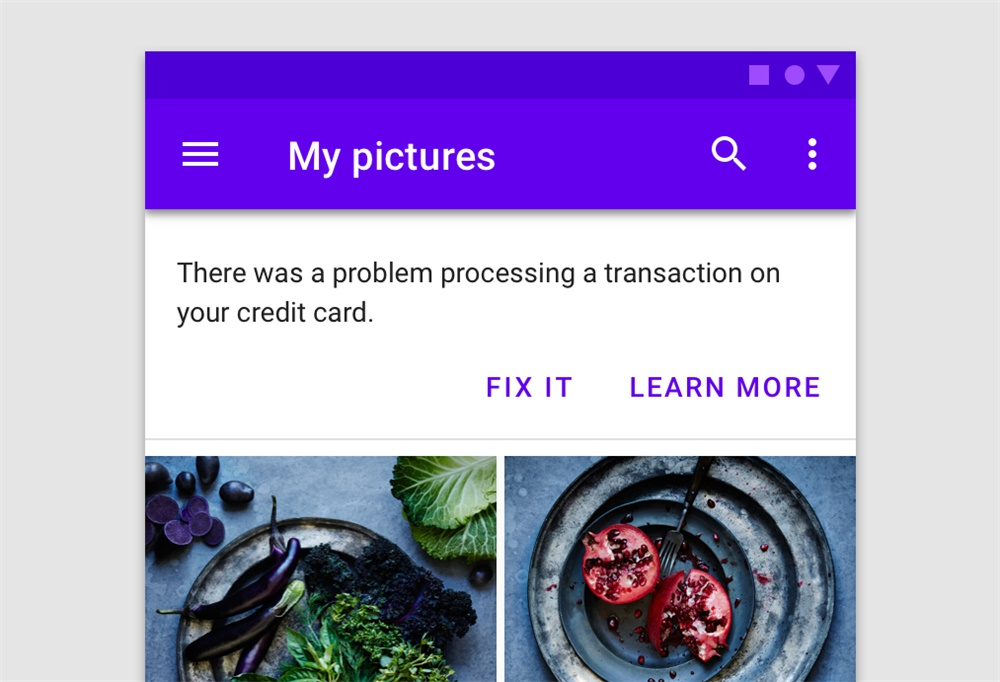Open the pomegranate plate photo
This screenshot has width=1000, height=682.
pos(680,569)
